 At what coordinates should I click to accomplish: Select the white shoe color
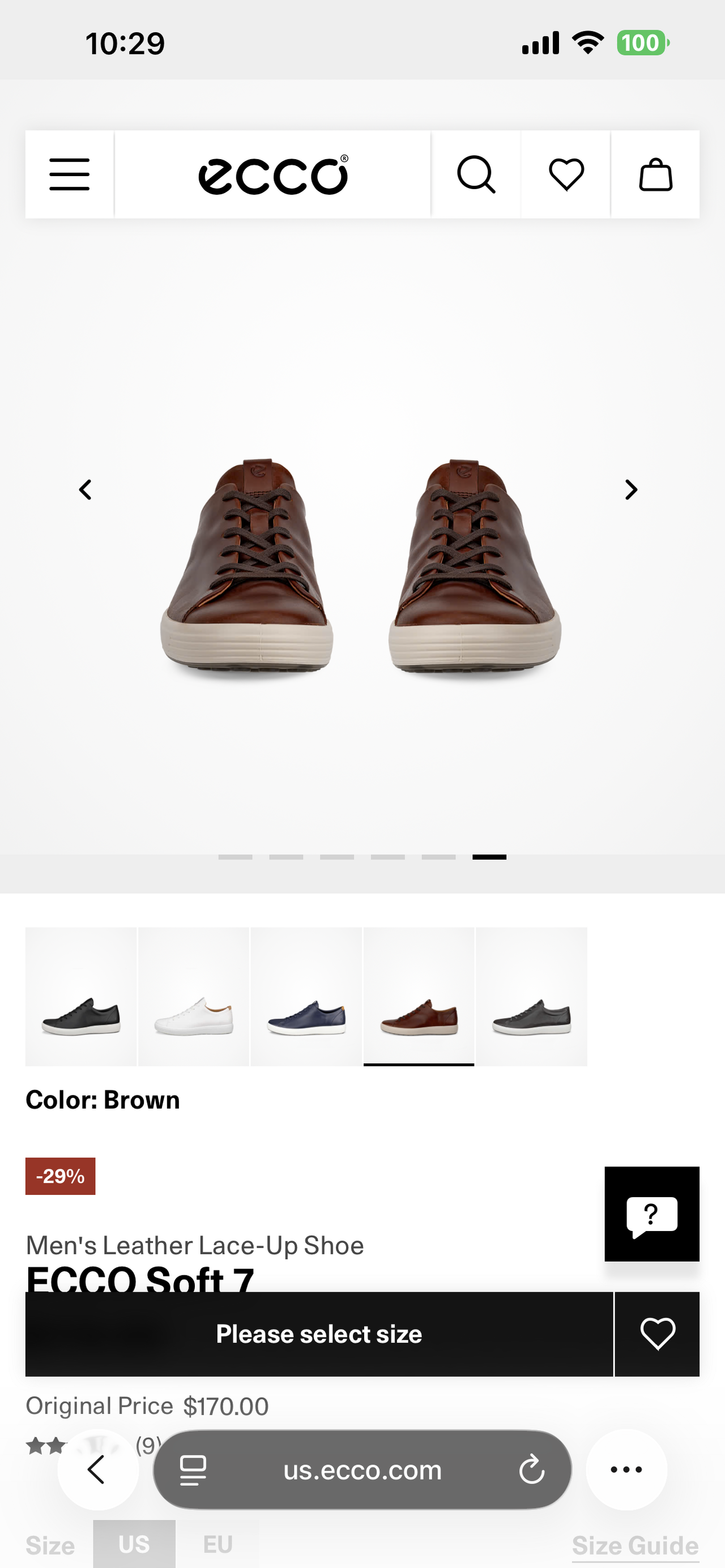[194, 997]
